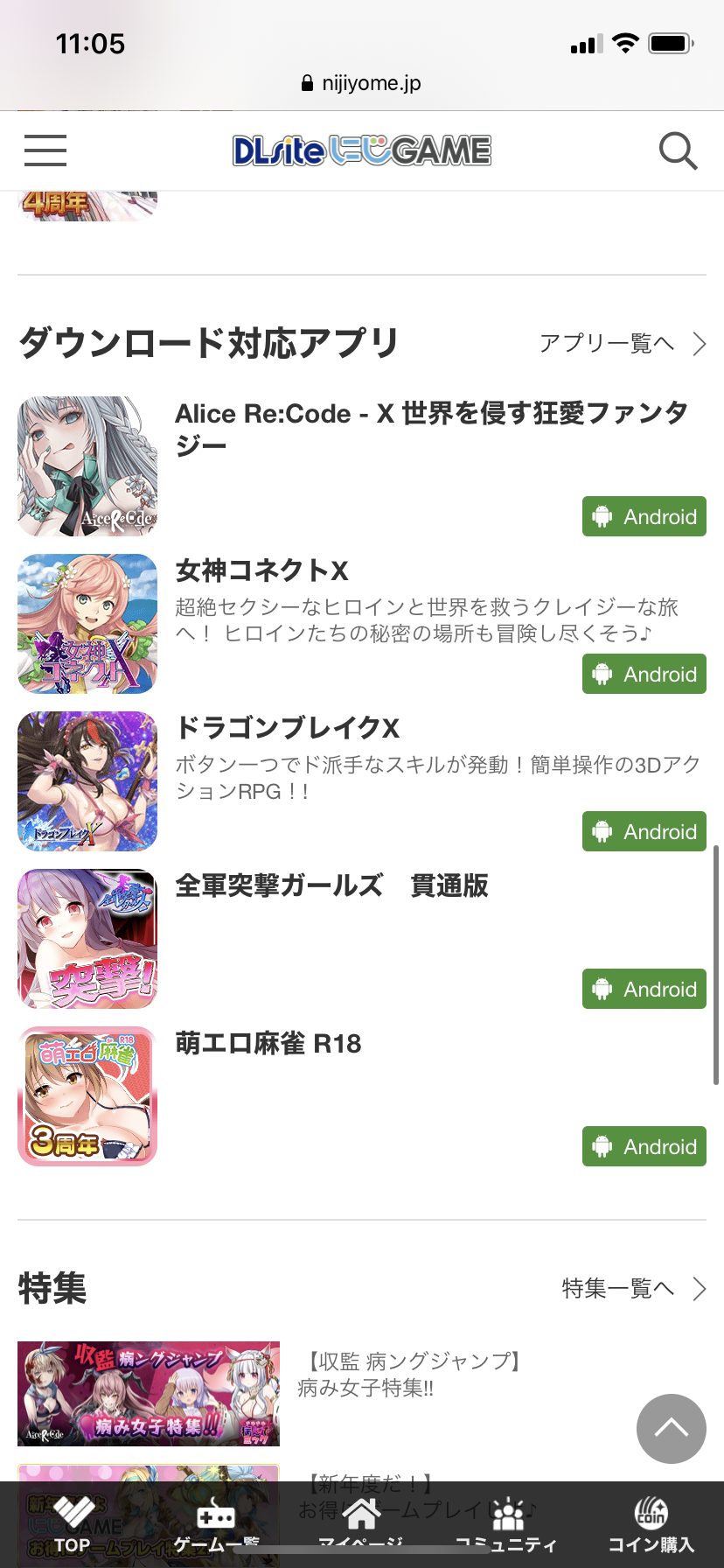
Task: Switch to TOP tab
Action: click(x=73, y=1524)
